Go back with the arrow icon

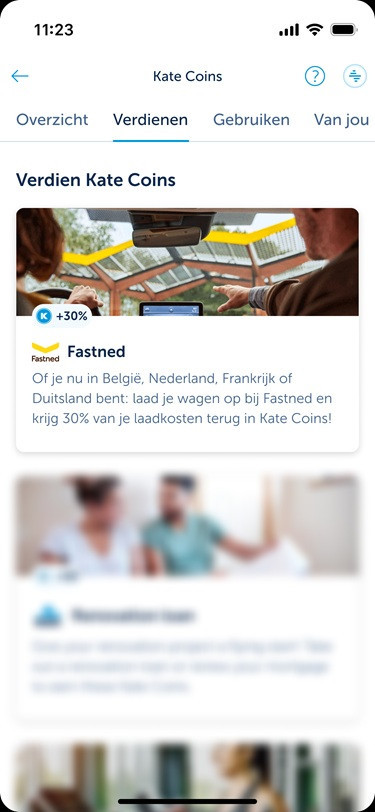(20, 76)
